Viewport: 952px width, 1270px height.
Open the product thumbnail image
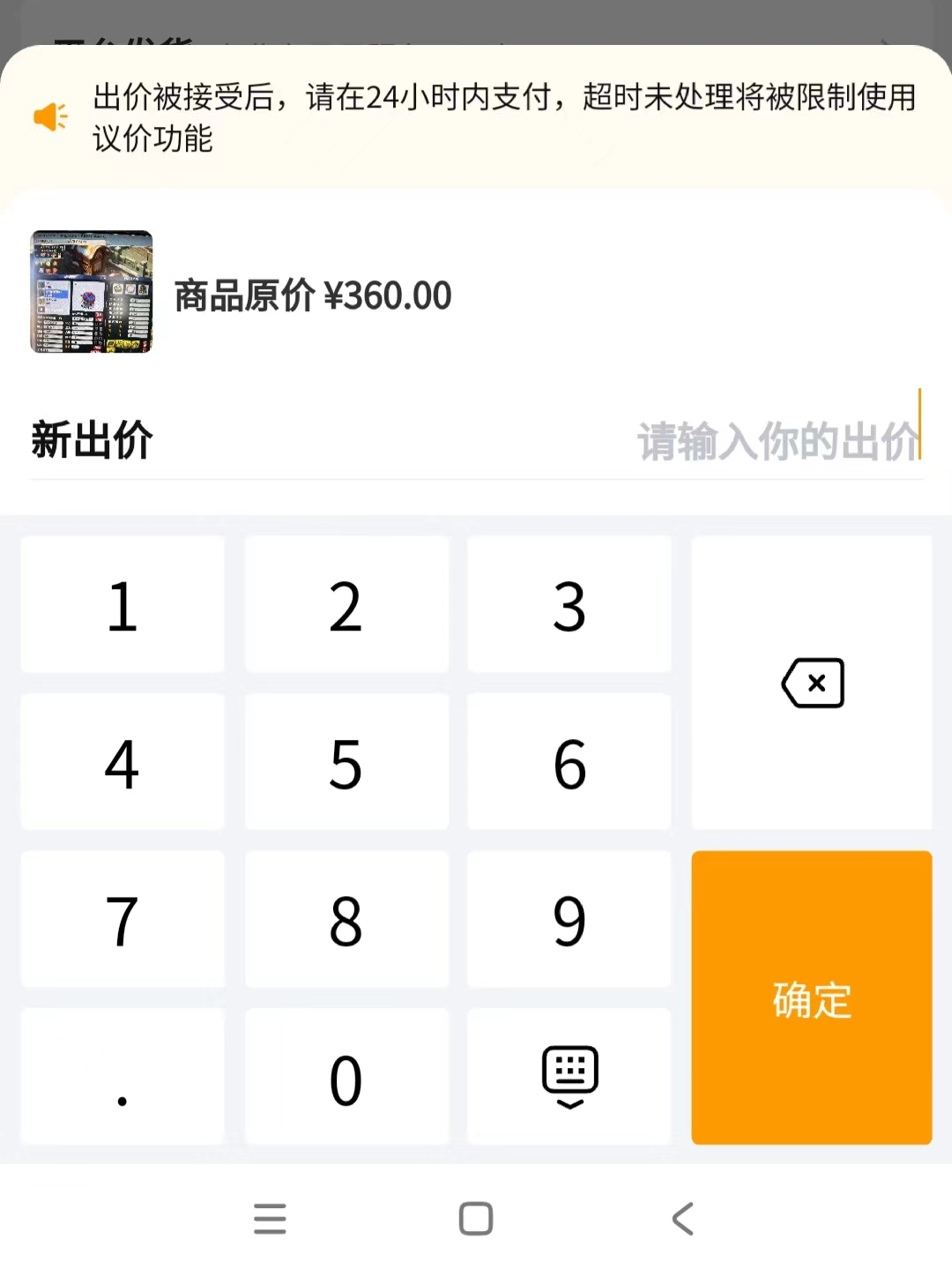(92, 292)
